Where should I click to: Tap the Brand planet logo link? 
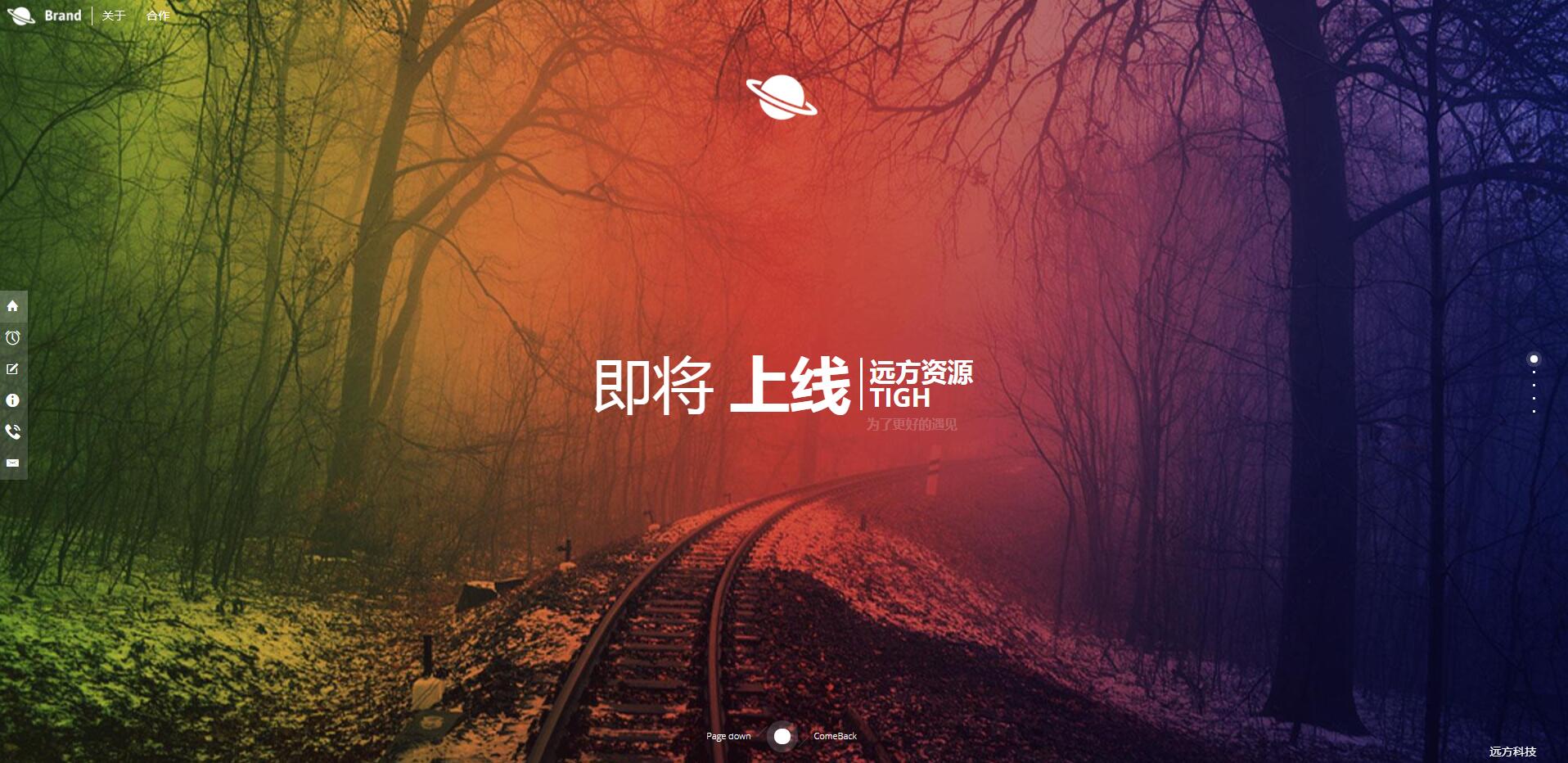coord(44,16)
